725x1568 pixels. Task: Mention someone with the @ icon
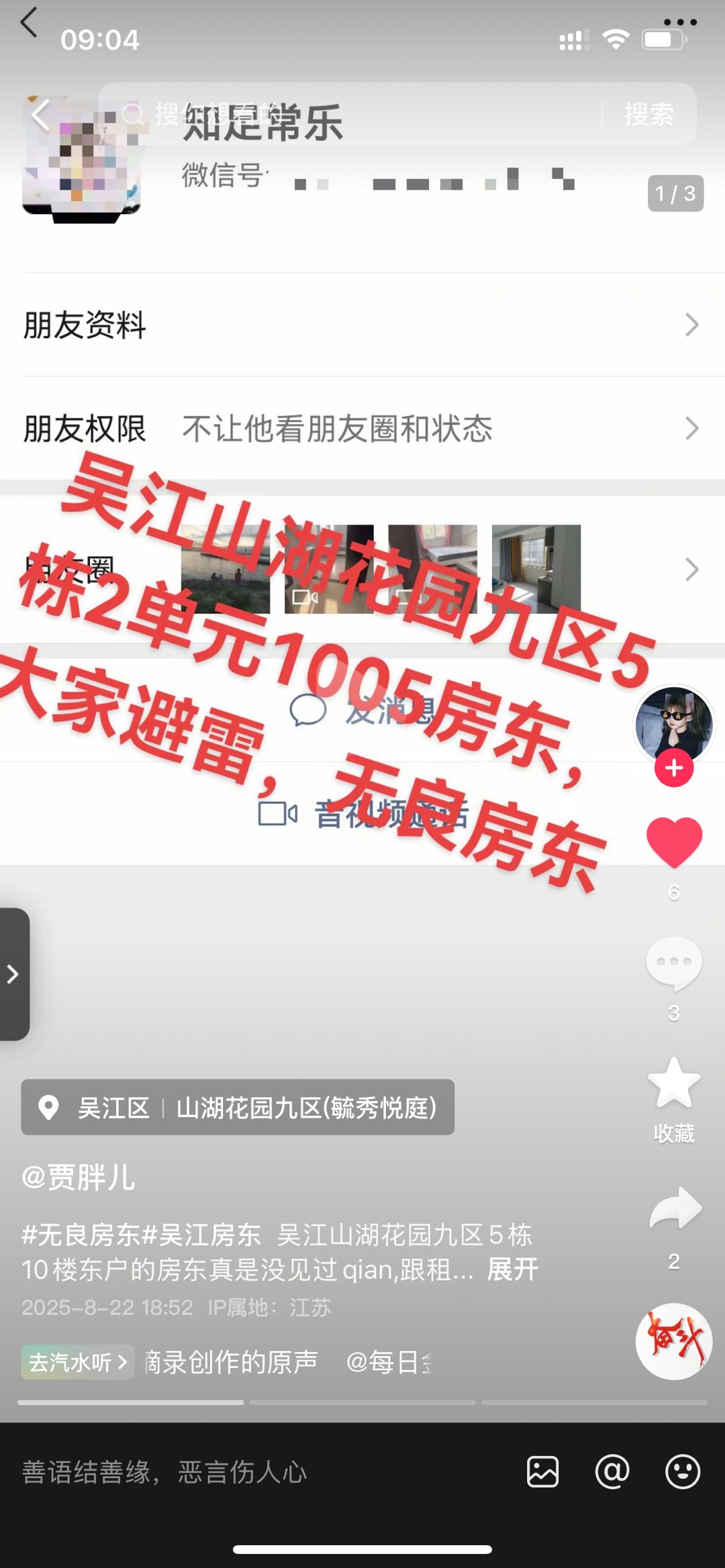pyautogui.click(x=612, y=1472)
